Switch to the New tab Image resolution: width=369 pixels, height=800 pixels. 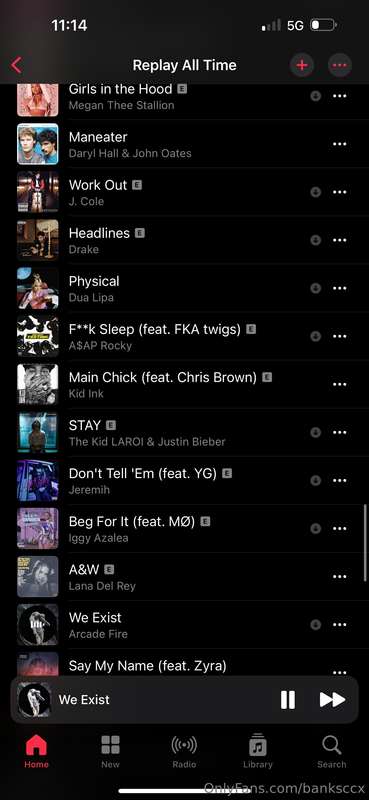110,751
